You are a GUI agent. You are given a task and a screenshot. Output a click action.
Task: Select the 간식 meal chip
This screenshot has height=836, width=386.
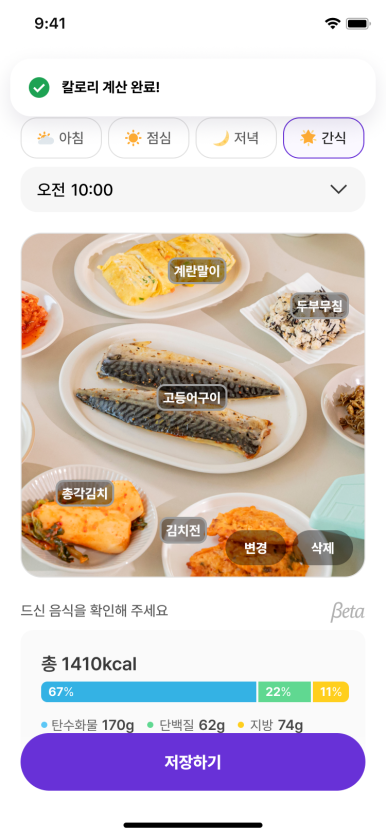coord(324,138)
